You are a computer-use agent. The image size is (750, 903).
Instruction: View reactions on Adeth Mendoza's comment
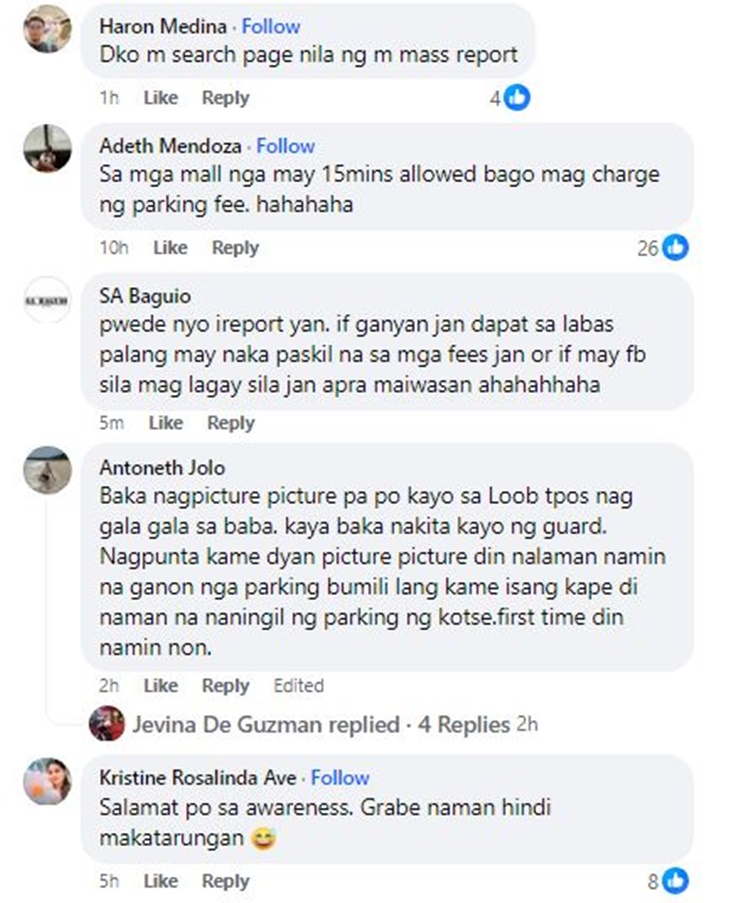point(664,248)
